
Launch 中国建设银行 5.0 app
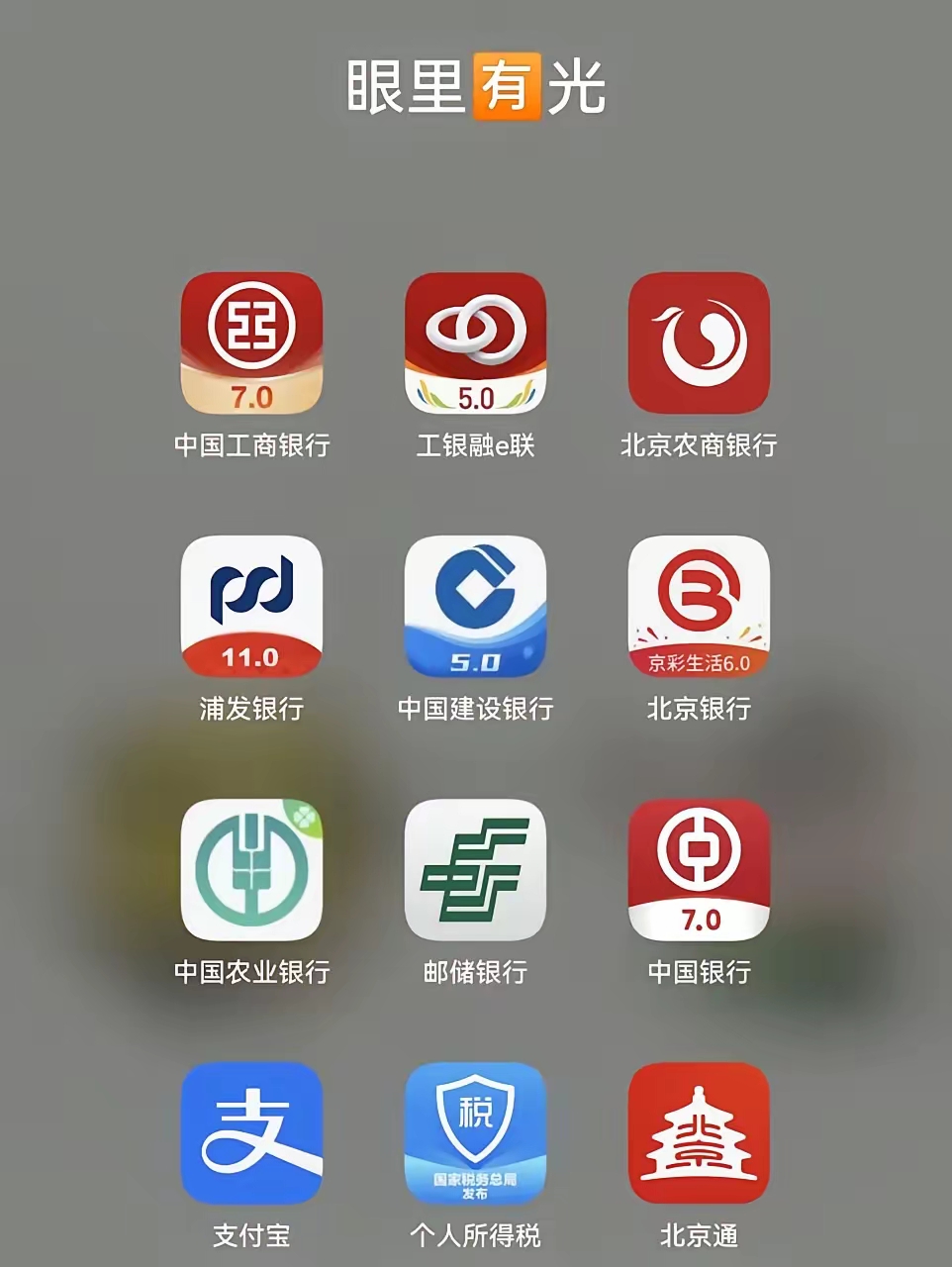[476, 607]
